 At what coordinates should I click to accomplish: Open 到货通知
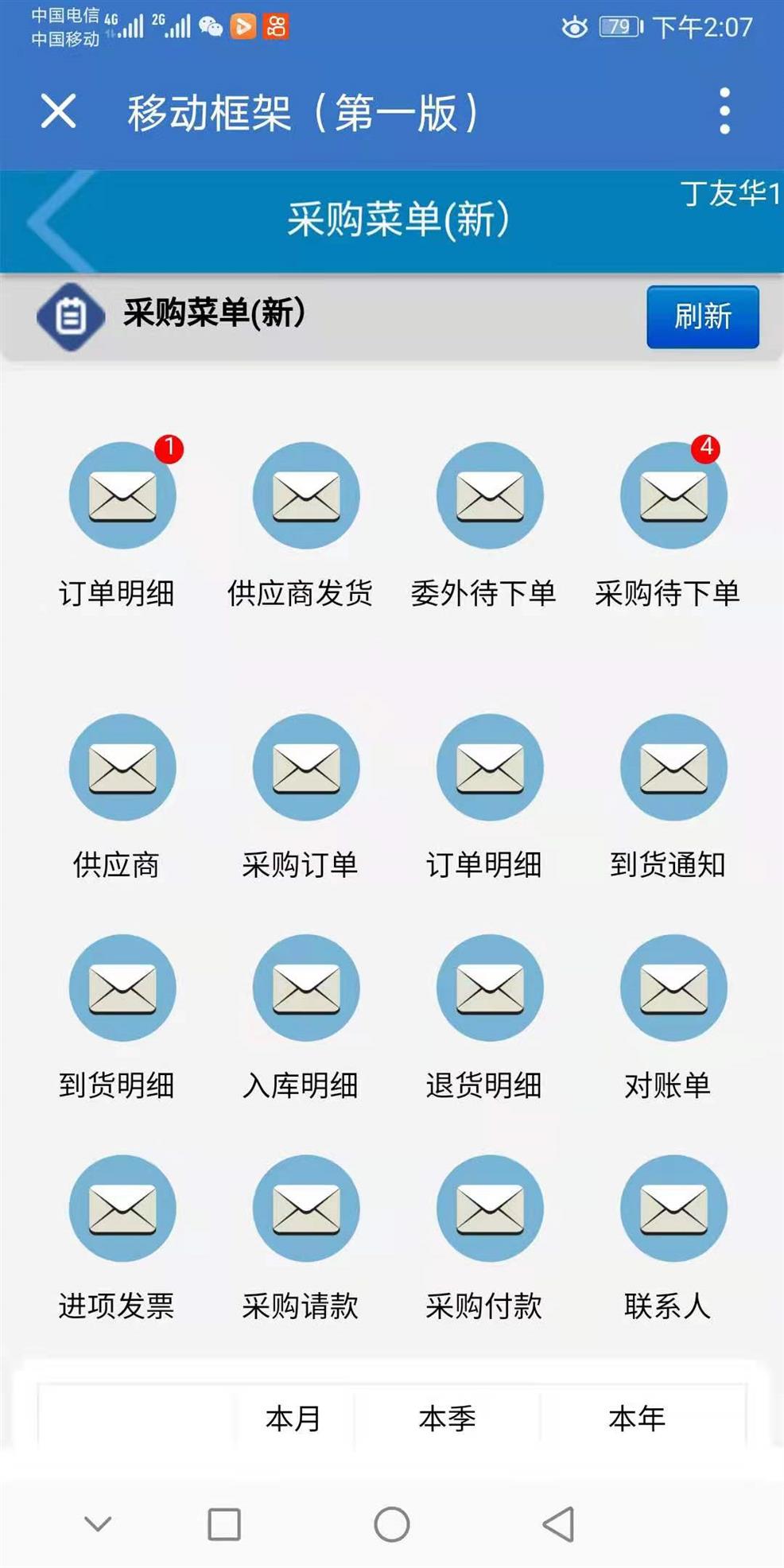pyautogui.click(x=673, y=768)
